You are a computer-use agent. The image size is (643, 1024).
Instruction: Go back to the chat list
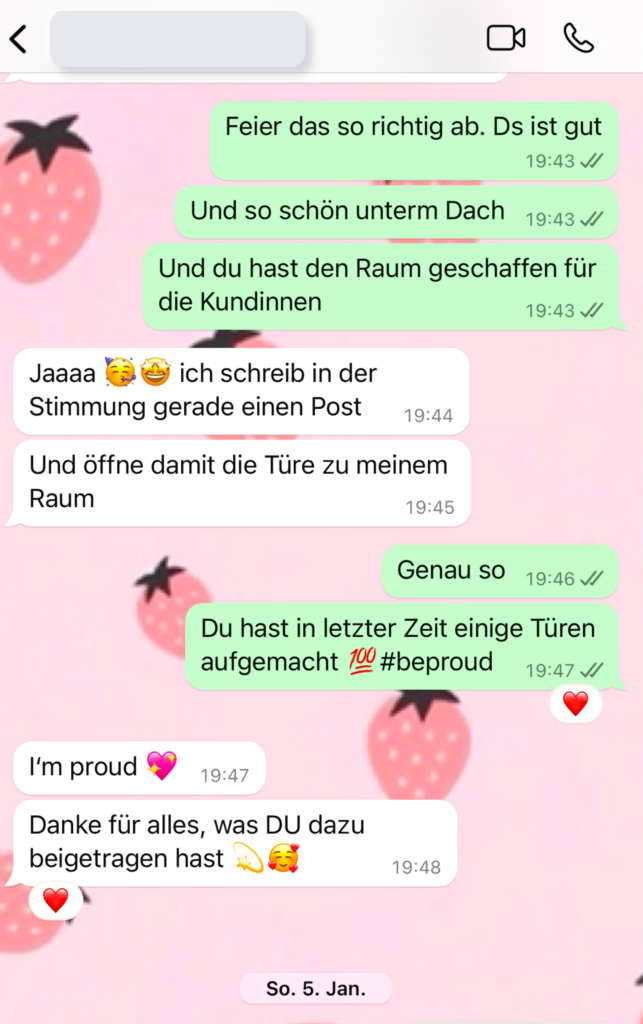(18, 39)
